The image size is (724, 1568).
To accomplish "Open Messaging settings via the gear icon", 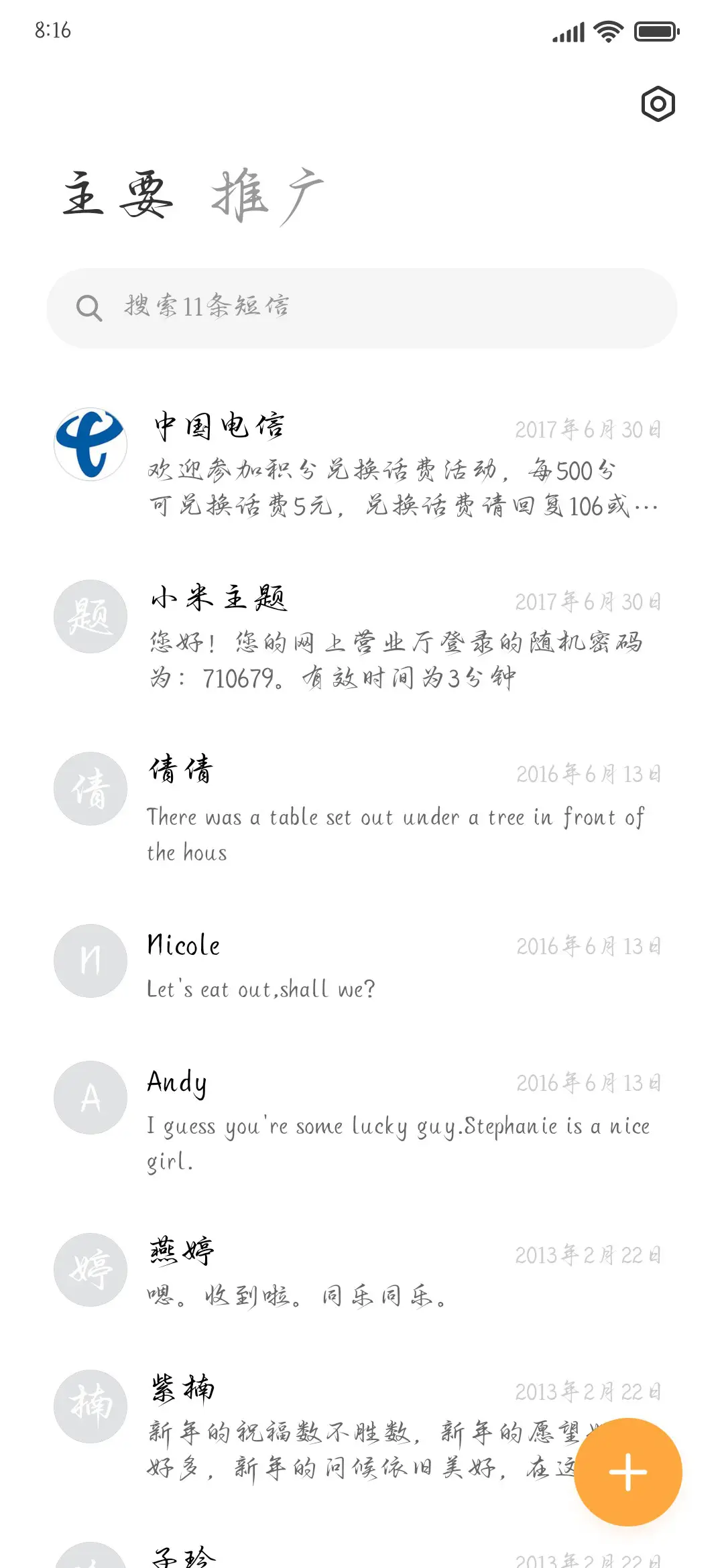I will pos(658,105).
